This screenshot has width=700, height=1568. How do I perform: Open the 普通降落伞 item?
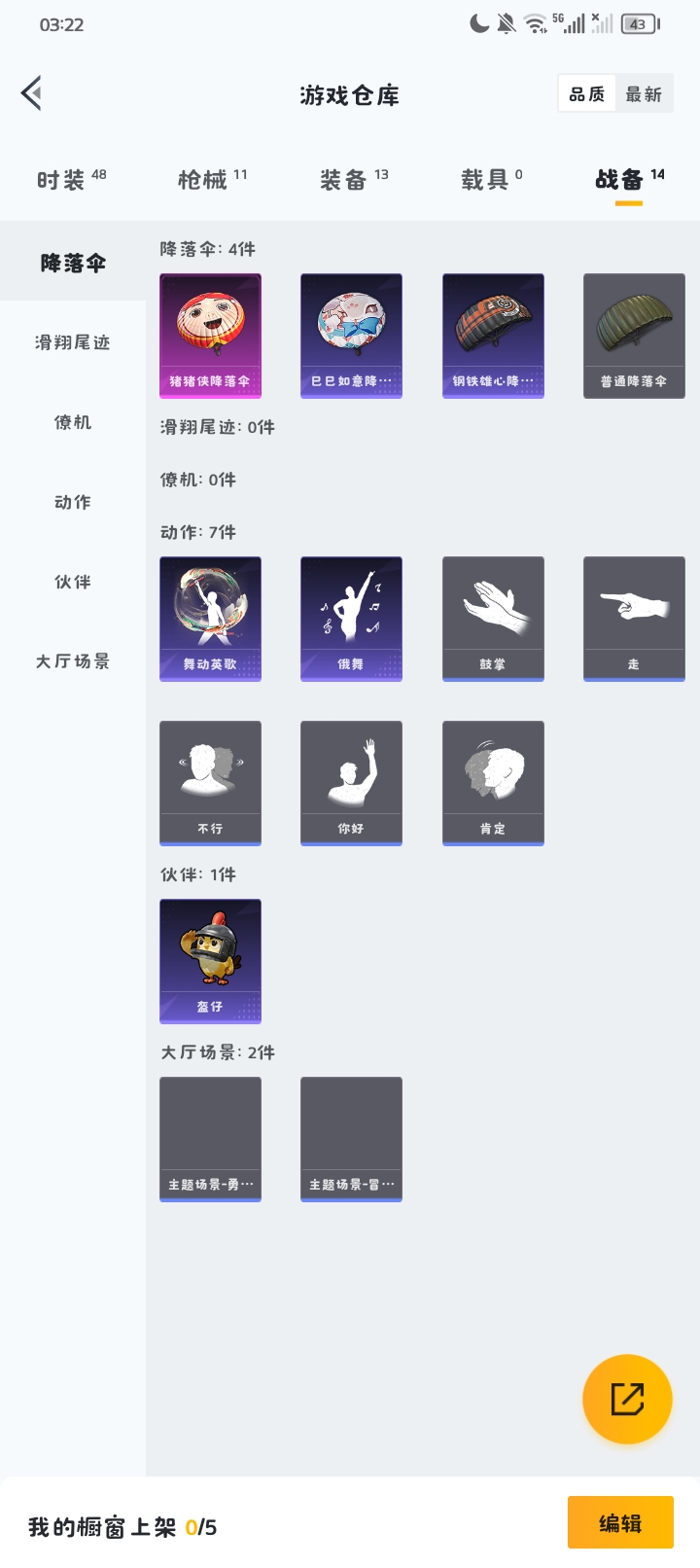634,336
